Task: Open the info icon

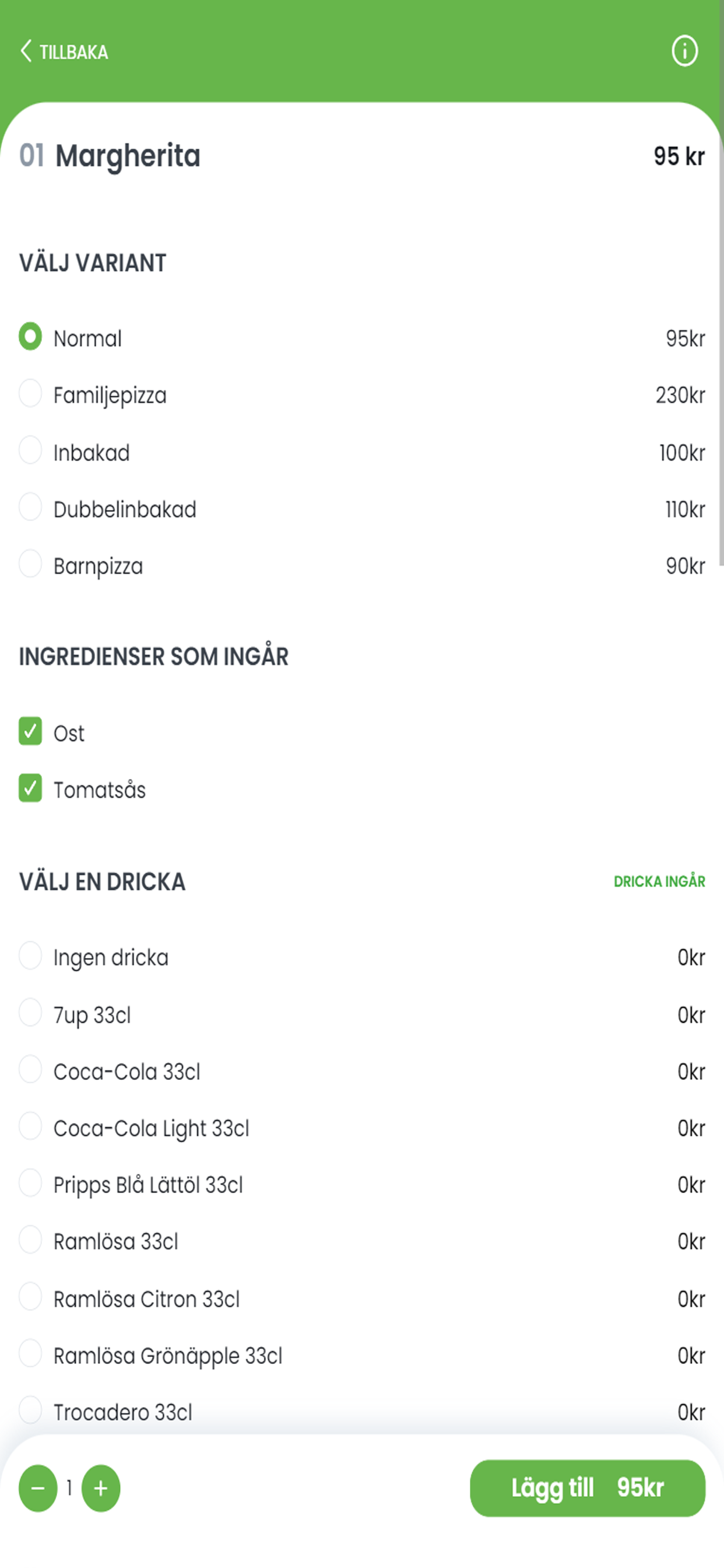Action: pyautogui.click(x=684, y=51)
